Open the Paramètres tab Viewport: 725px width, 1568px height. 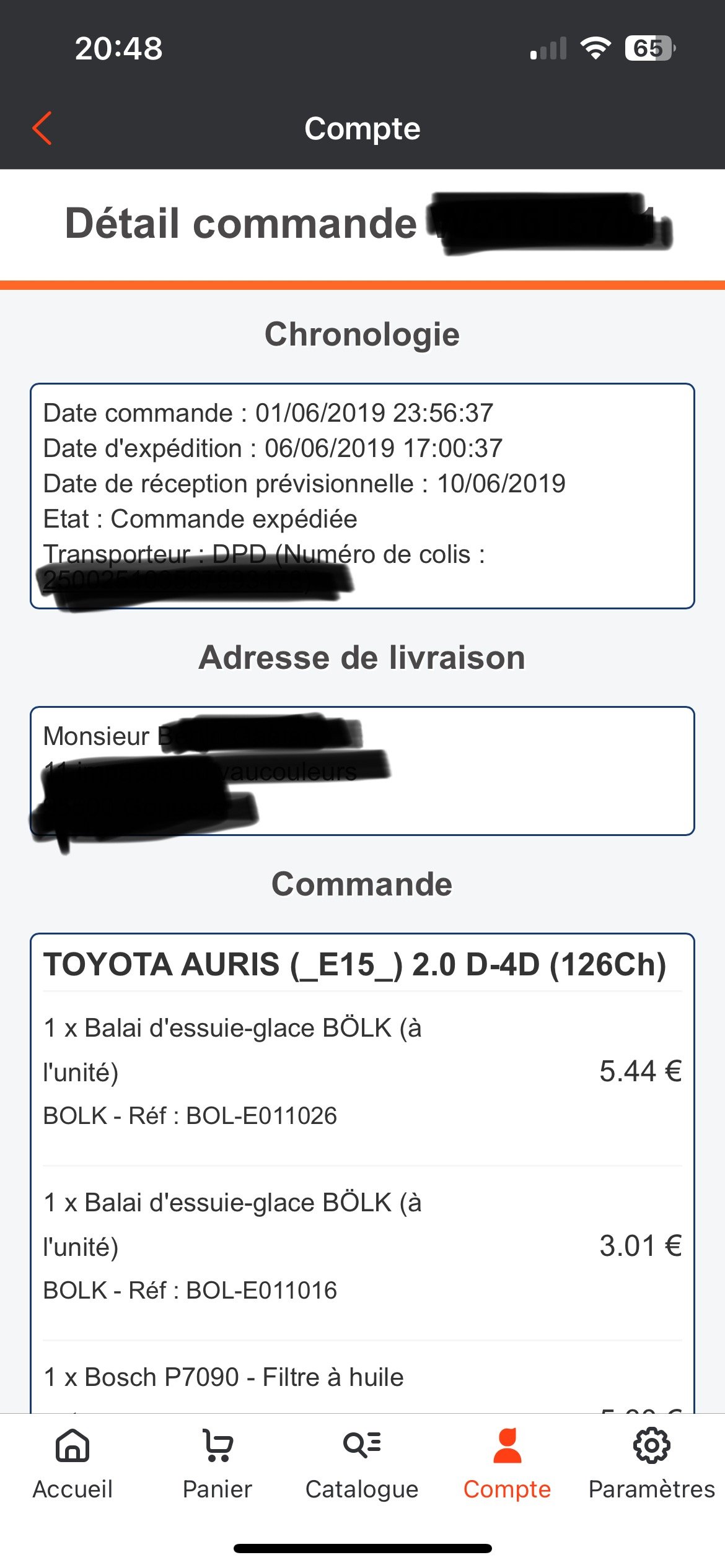[651, 1463]
